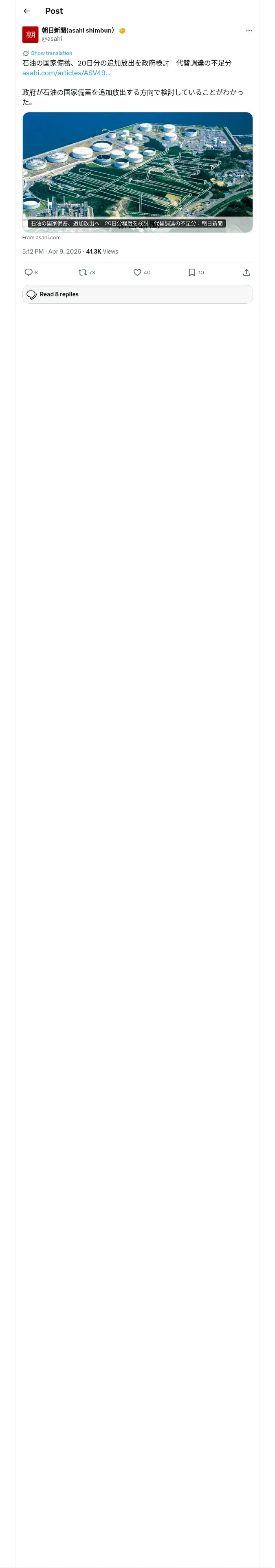The height and width of the screenshot is (1568, 275).
Task: Bookmark this post
Action: pyautogui.click(x=191, y=273)
